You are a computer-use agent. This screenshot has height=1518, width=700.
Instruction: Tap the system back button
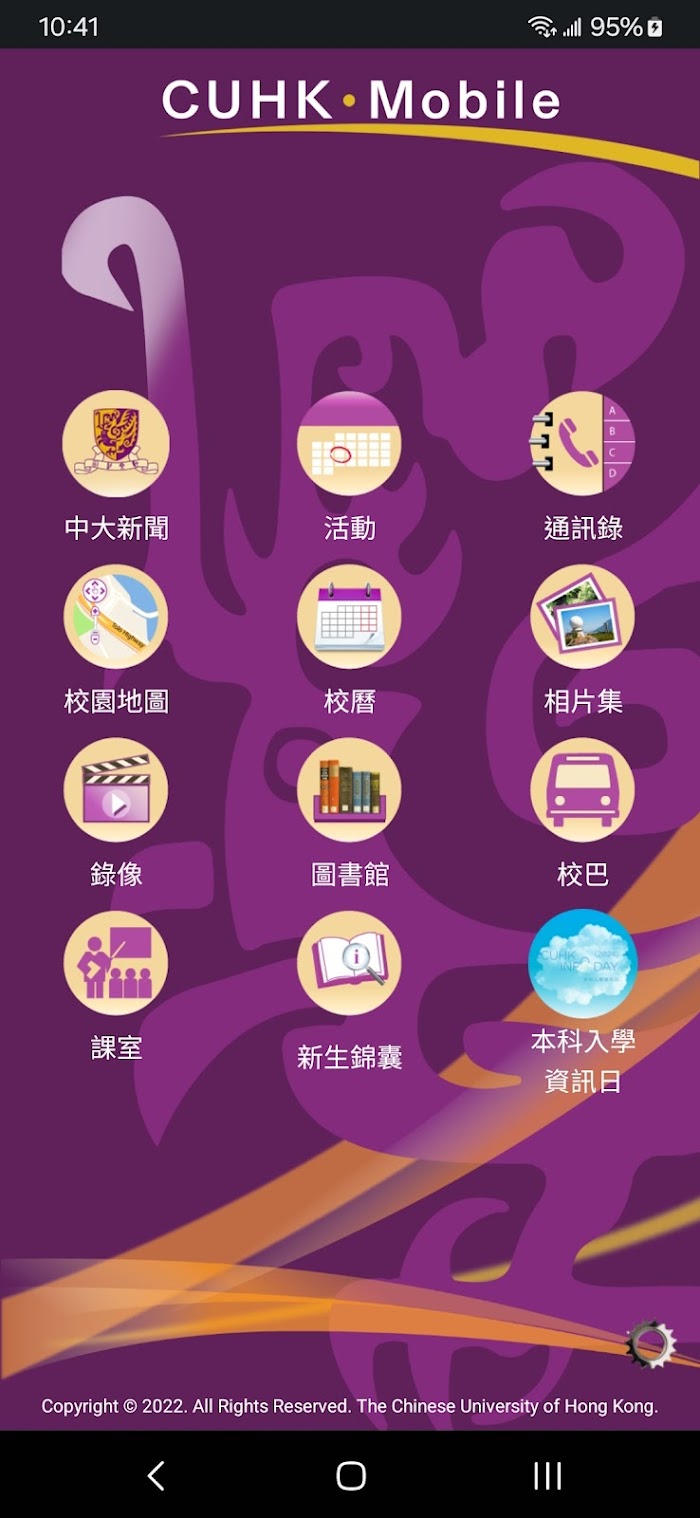pyautogui.click(x=156, y=1475)
